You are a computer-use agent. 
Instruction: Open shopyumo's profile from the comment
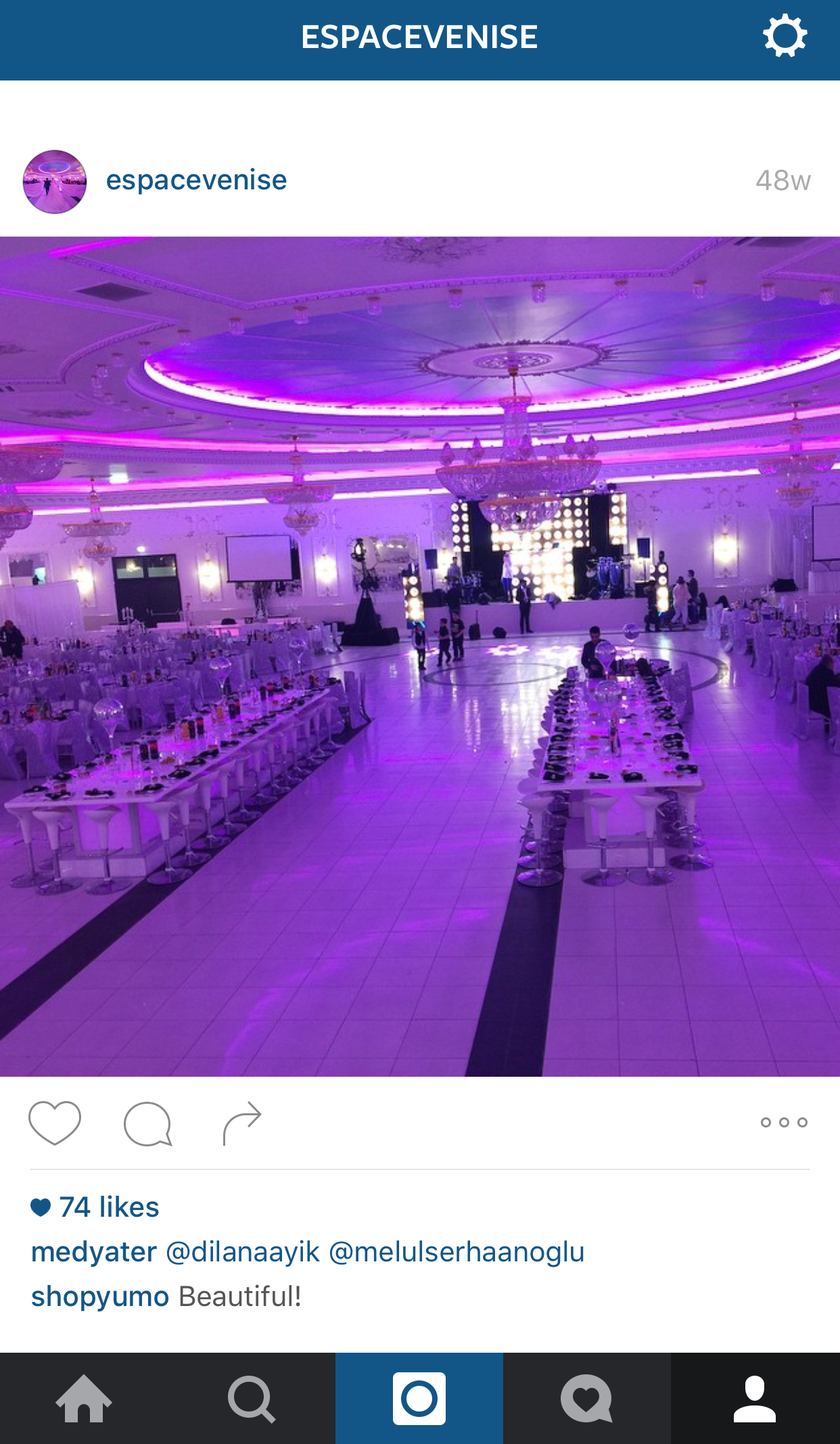pos(100,1297)
